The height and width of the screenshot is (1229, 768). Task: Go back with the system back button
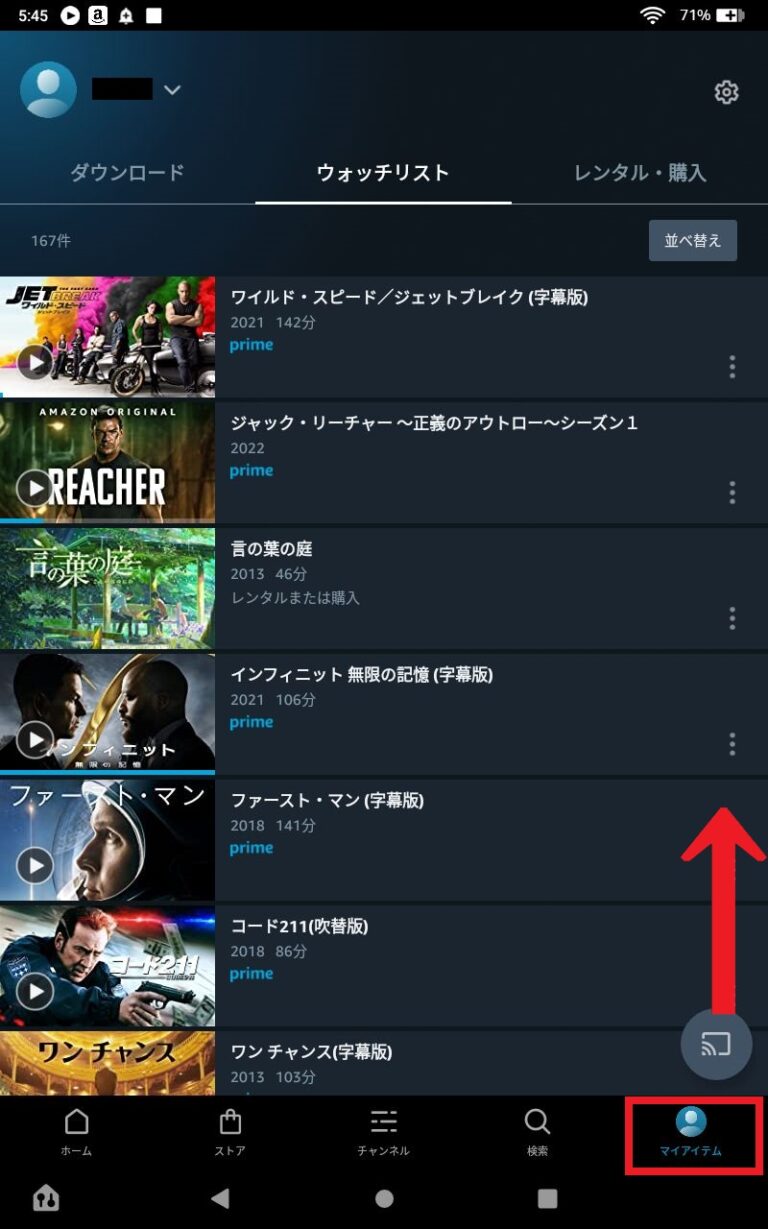(220, 1198)
